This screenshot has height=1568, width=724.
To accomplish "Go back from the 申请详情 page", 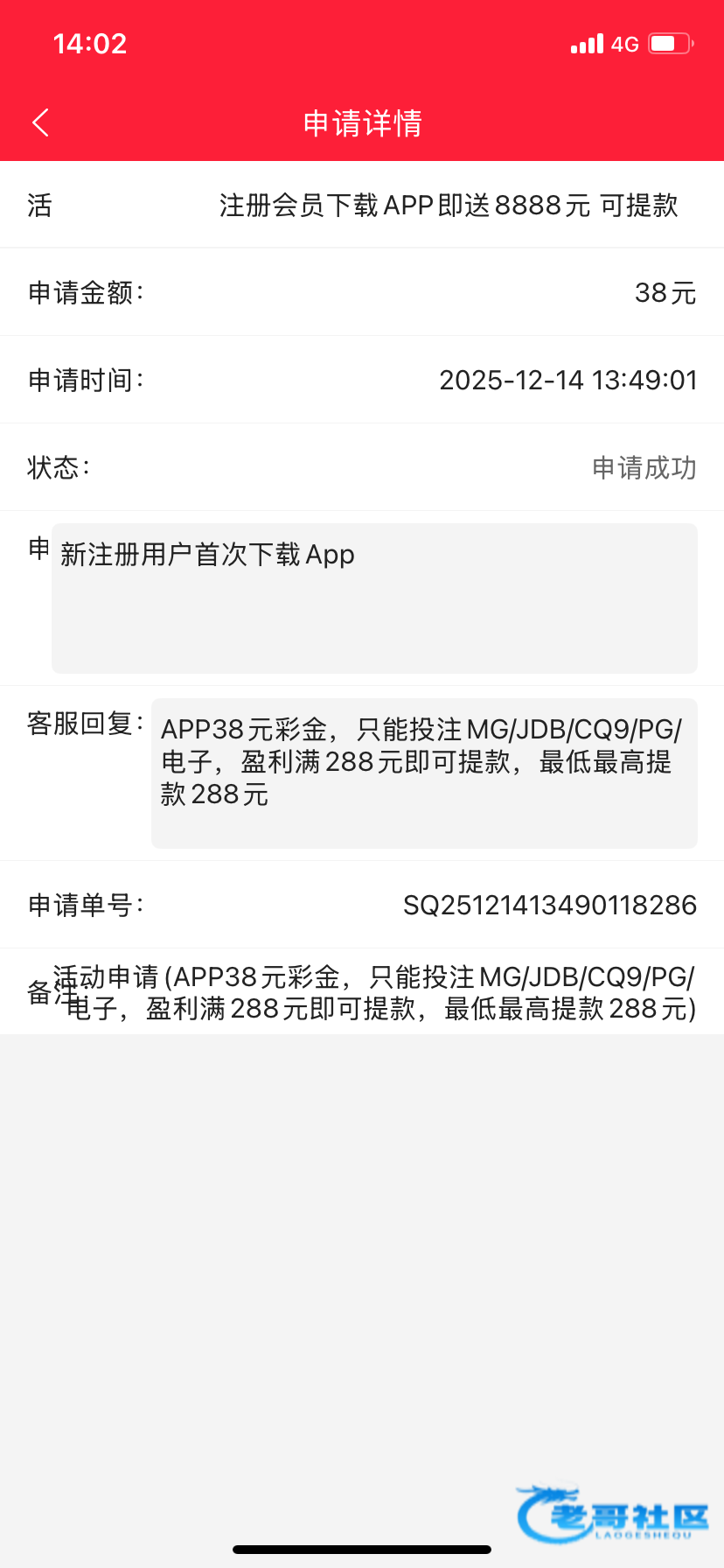I will [40, 122].
